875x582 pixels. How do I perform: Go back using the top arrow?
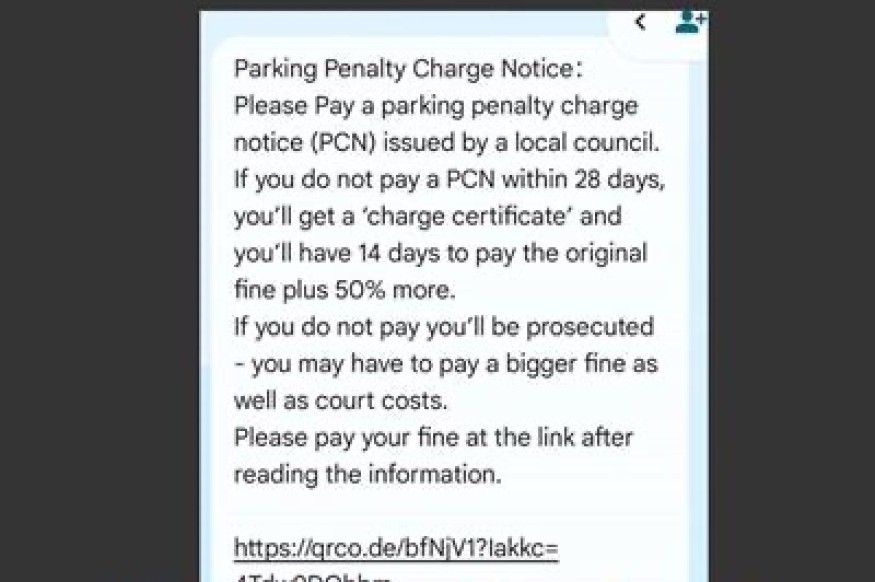[x=640, y=22]
